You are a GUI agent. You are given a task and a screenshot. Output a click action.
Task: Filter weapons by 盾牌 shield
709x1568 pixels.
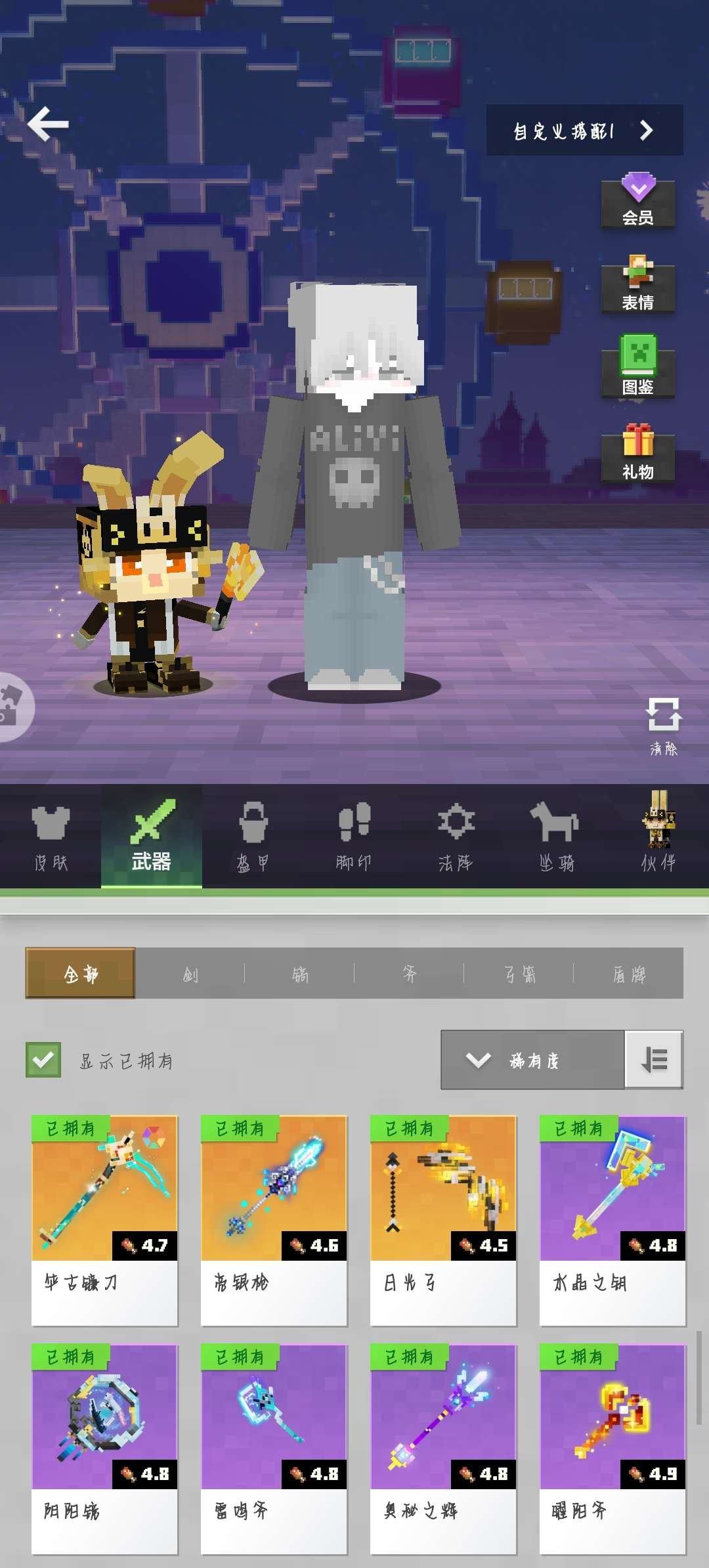pyautogui.click(x=629, y=974)
